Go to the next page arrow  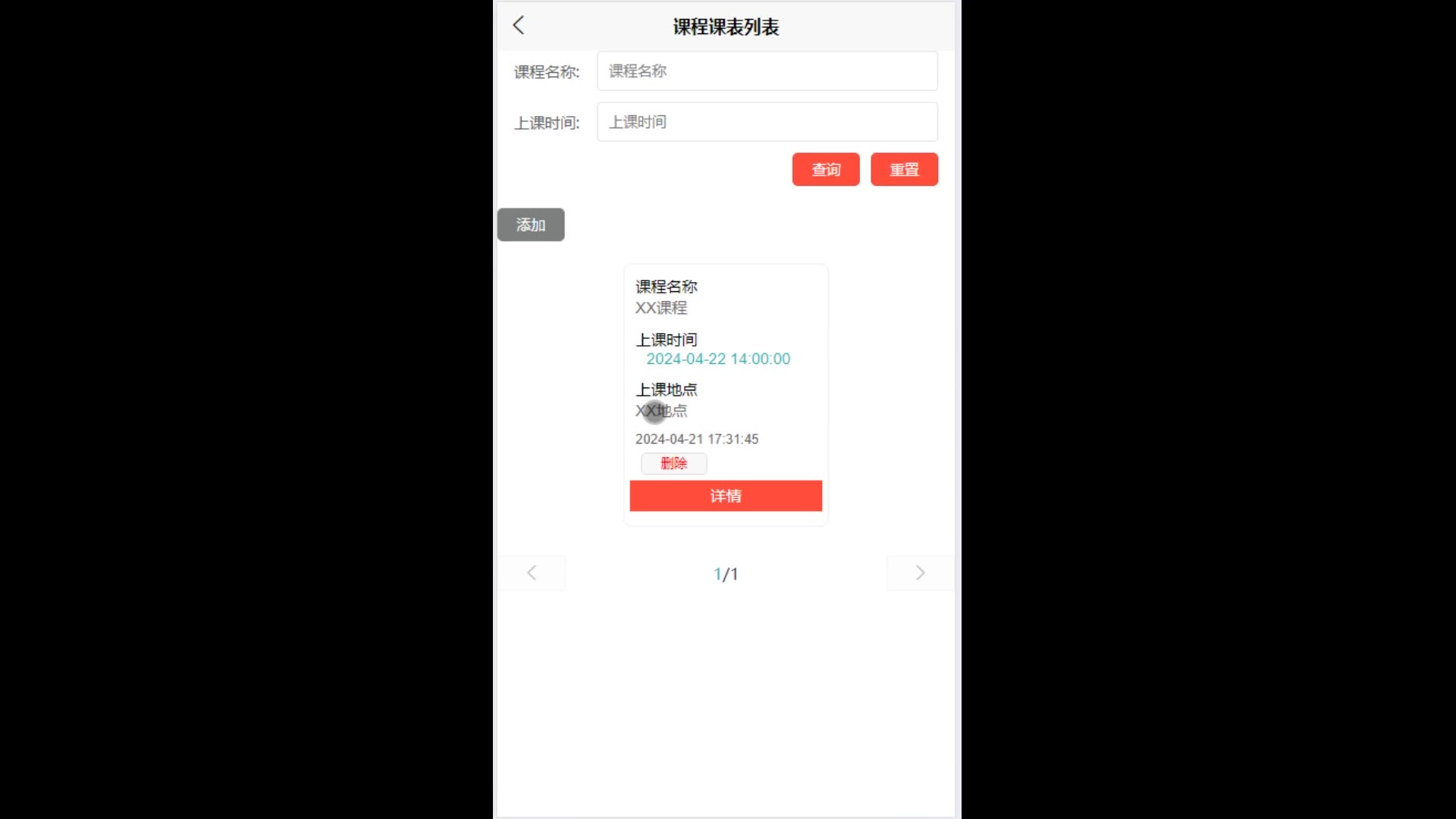point(920,573)
